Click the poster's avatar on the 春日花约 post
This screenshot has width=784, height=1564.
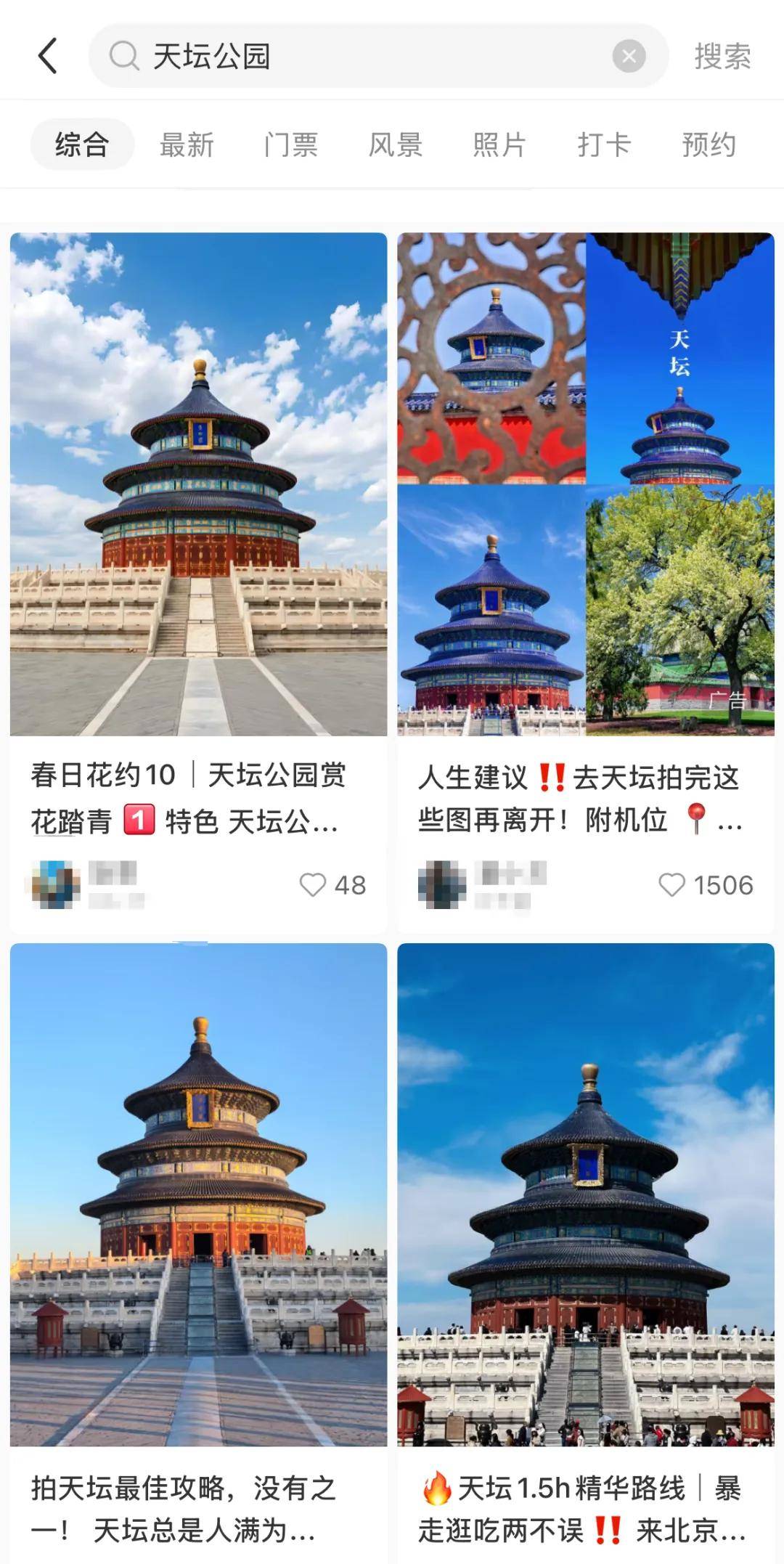(x=55, y=883)
